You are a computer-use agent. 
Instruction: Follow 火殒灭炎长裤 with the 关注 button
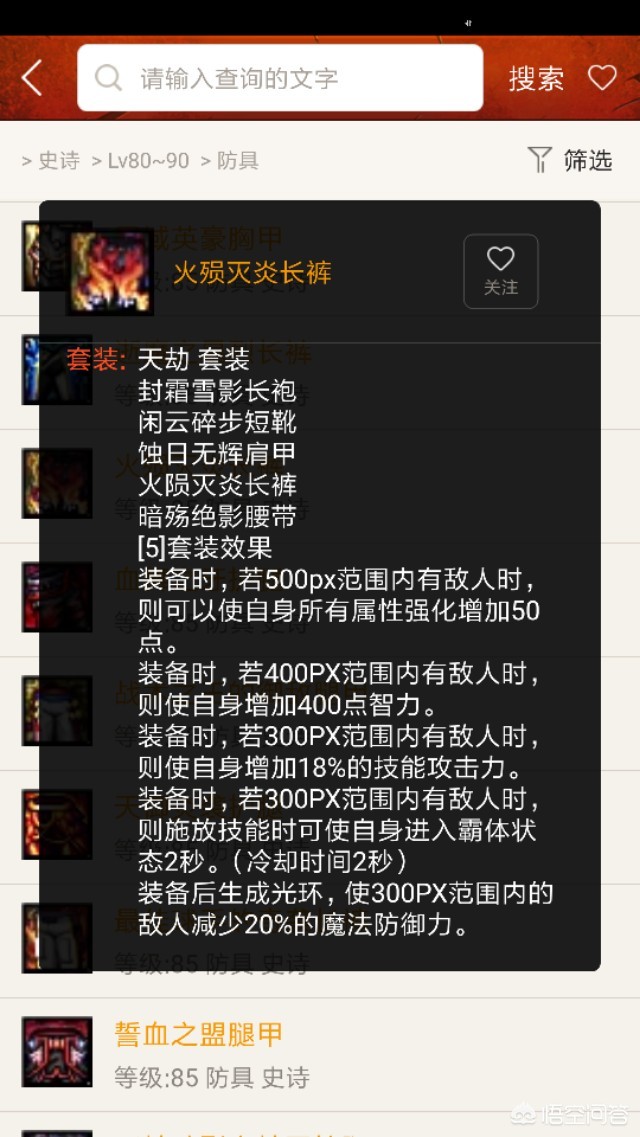point(500,271)
